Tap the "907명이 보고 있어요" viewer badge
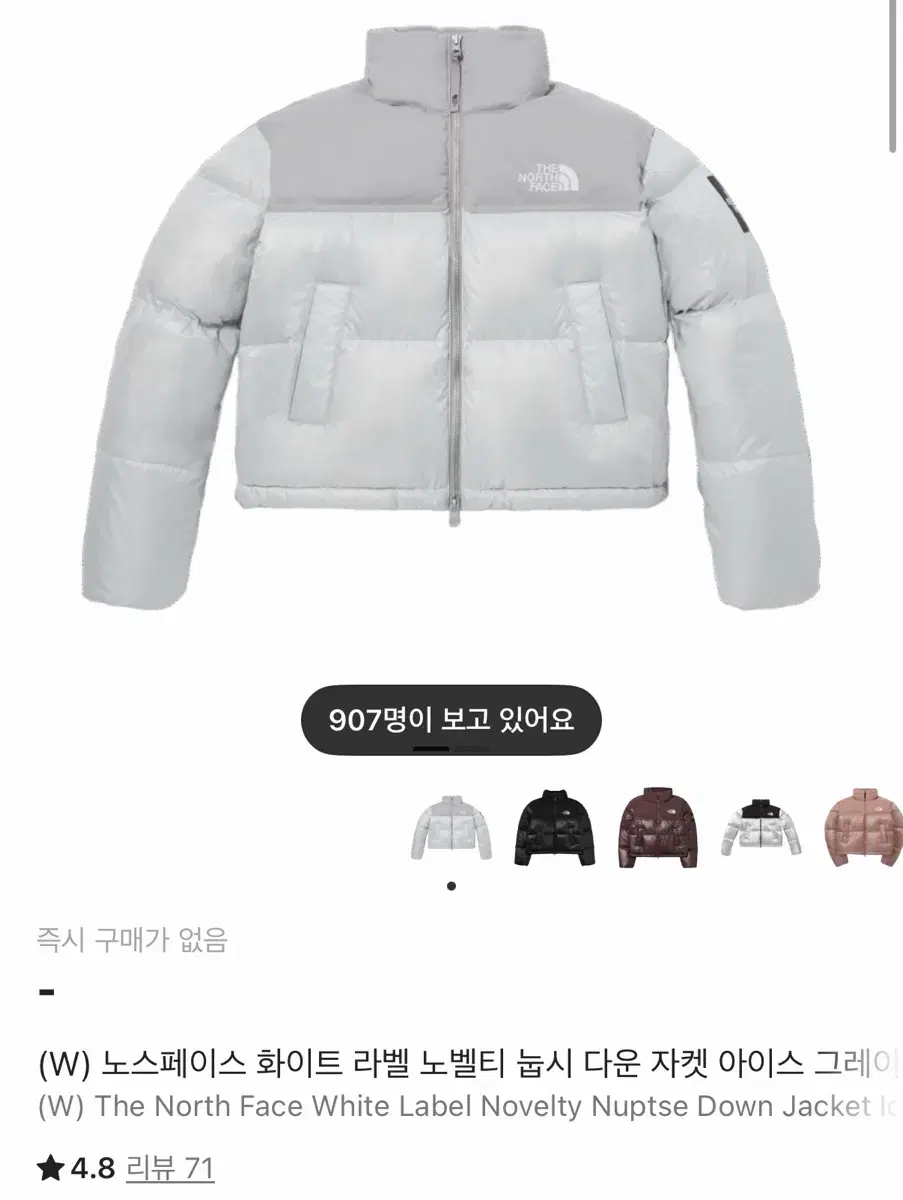This screenshot has width=903, height=1200. coord(451,716)
